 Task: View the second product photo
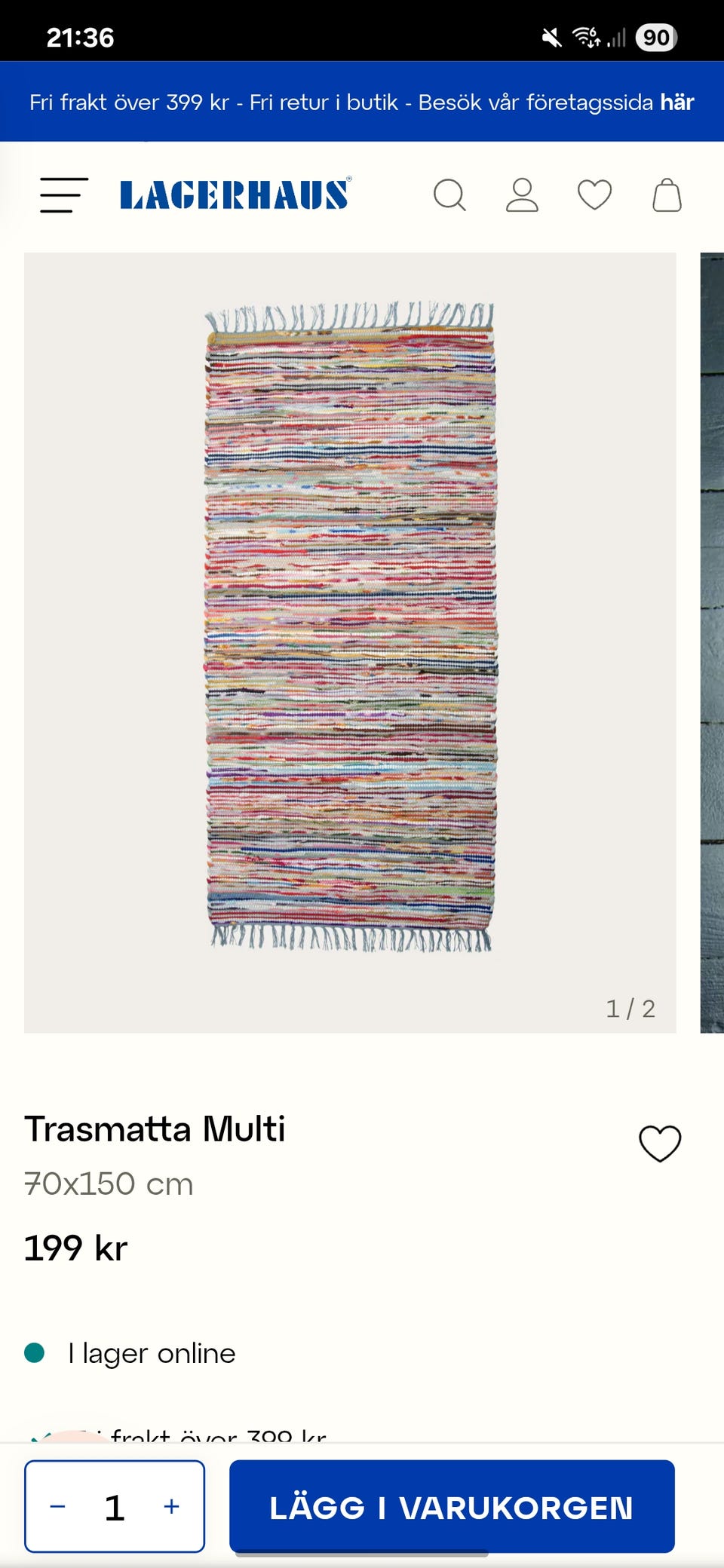tap(712, 642)
